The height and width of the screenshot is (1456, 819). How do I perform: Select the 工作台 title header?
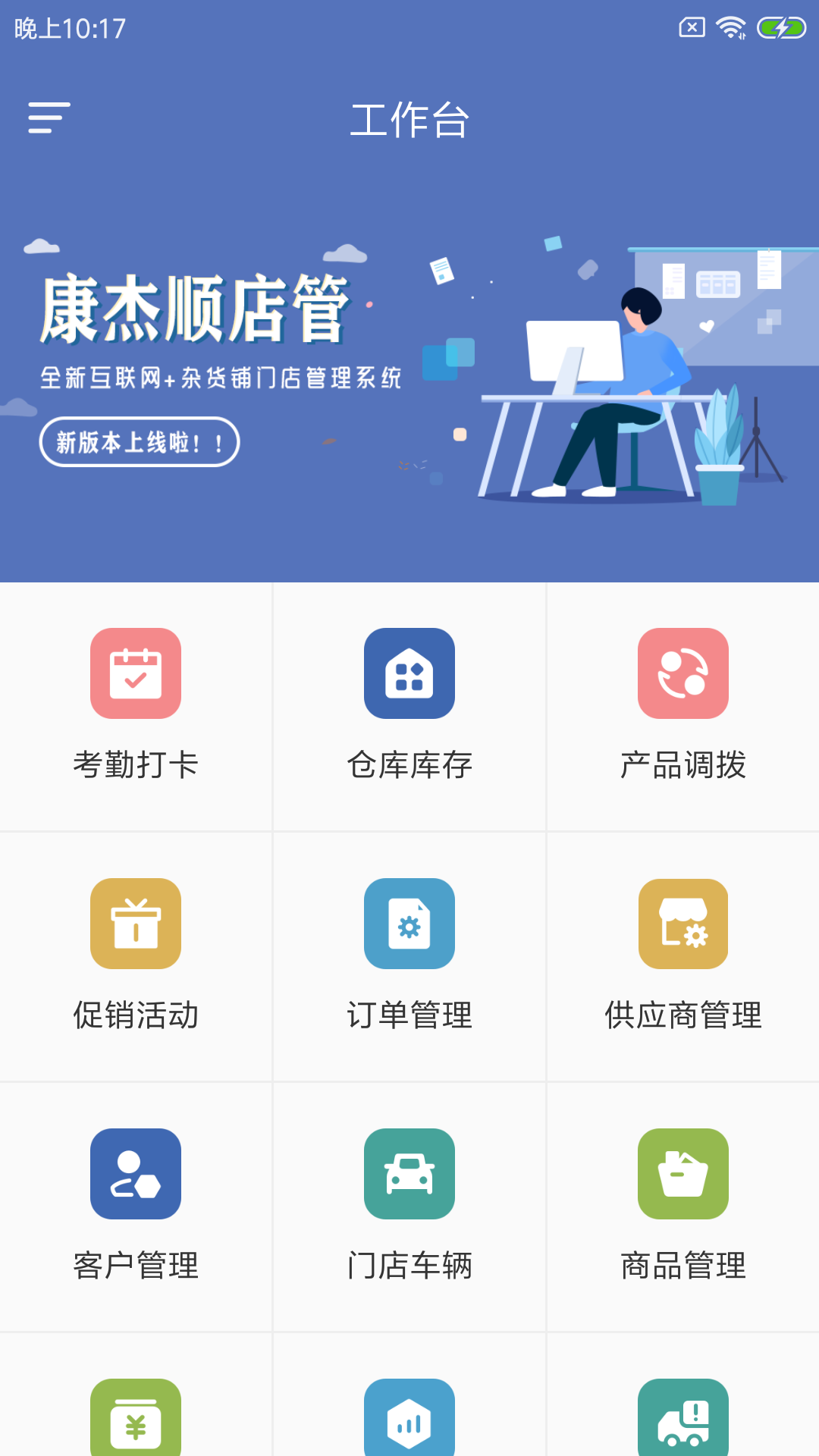[409, 120]
